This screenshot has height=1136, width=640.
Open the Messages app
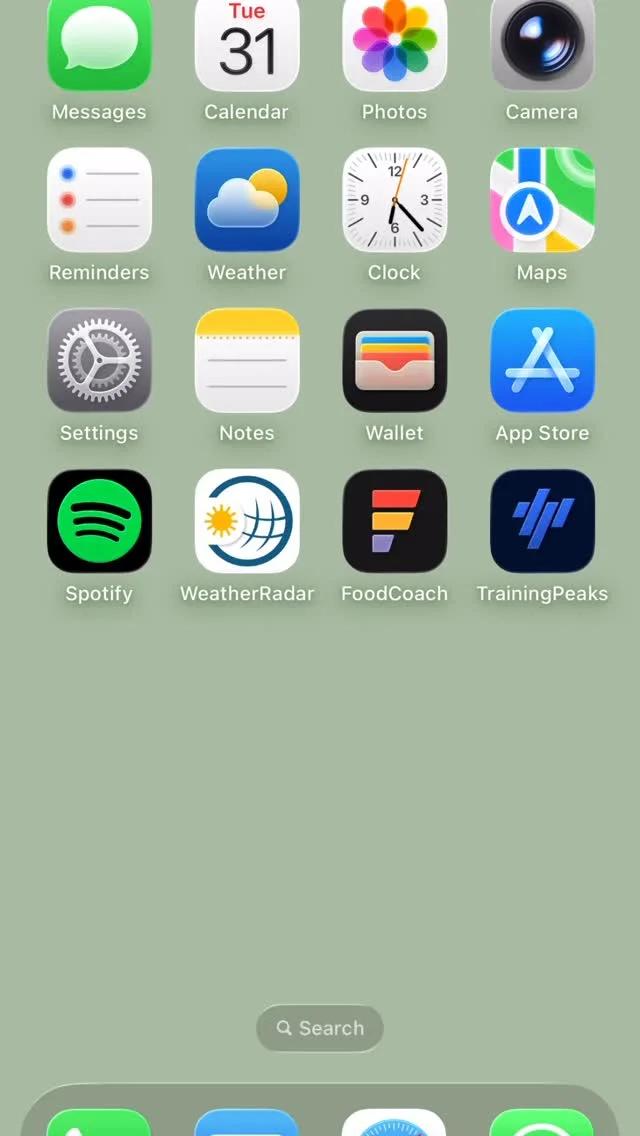pyautogui.click(x=99, y=45)
